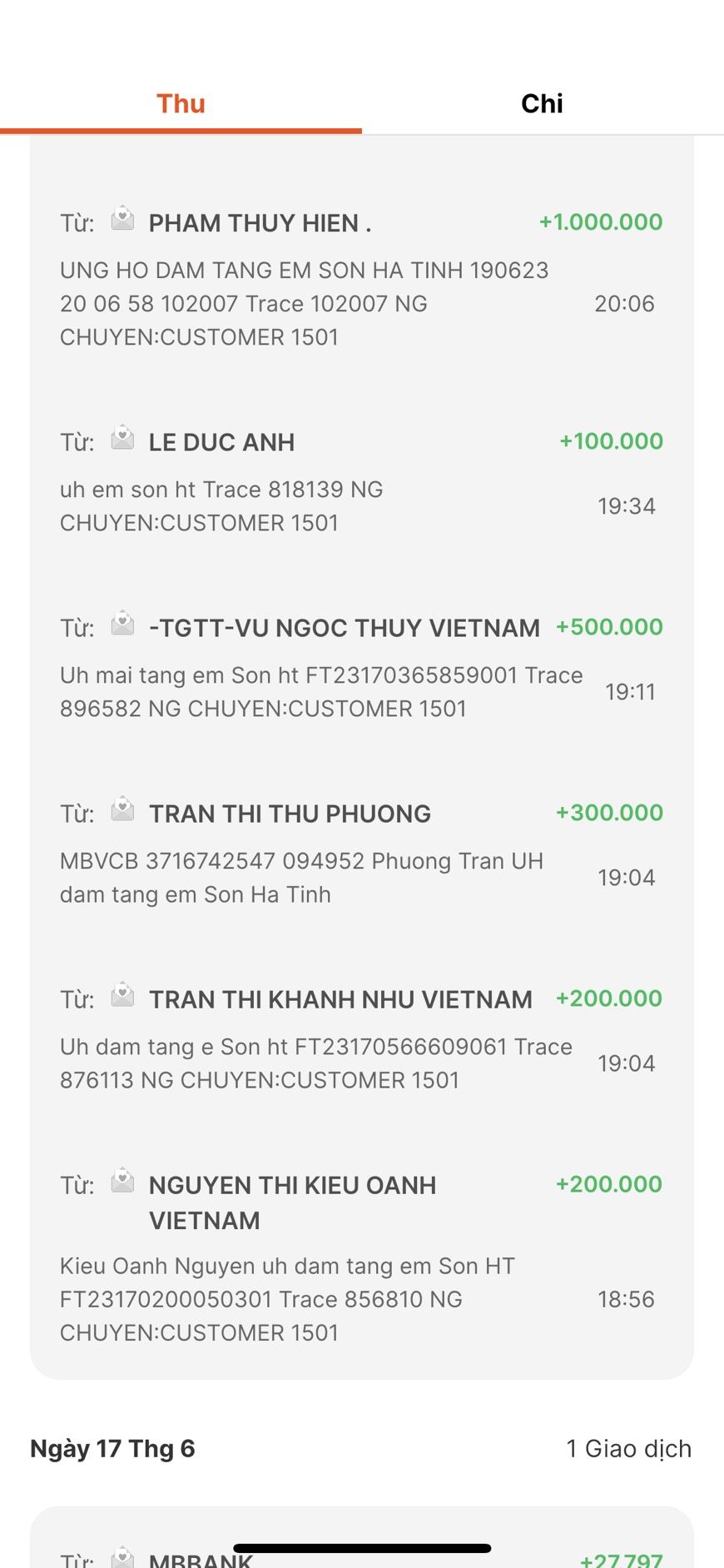Image resolution: width=724 pixels, height=1568 pixels.
Task: View the transaction from VU NGOC THUY
Action: (361, 667)
